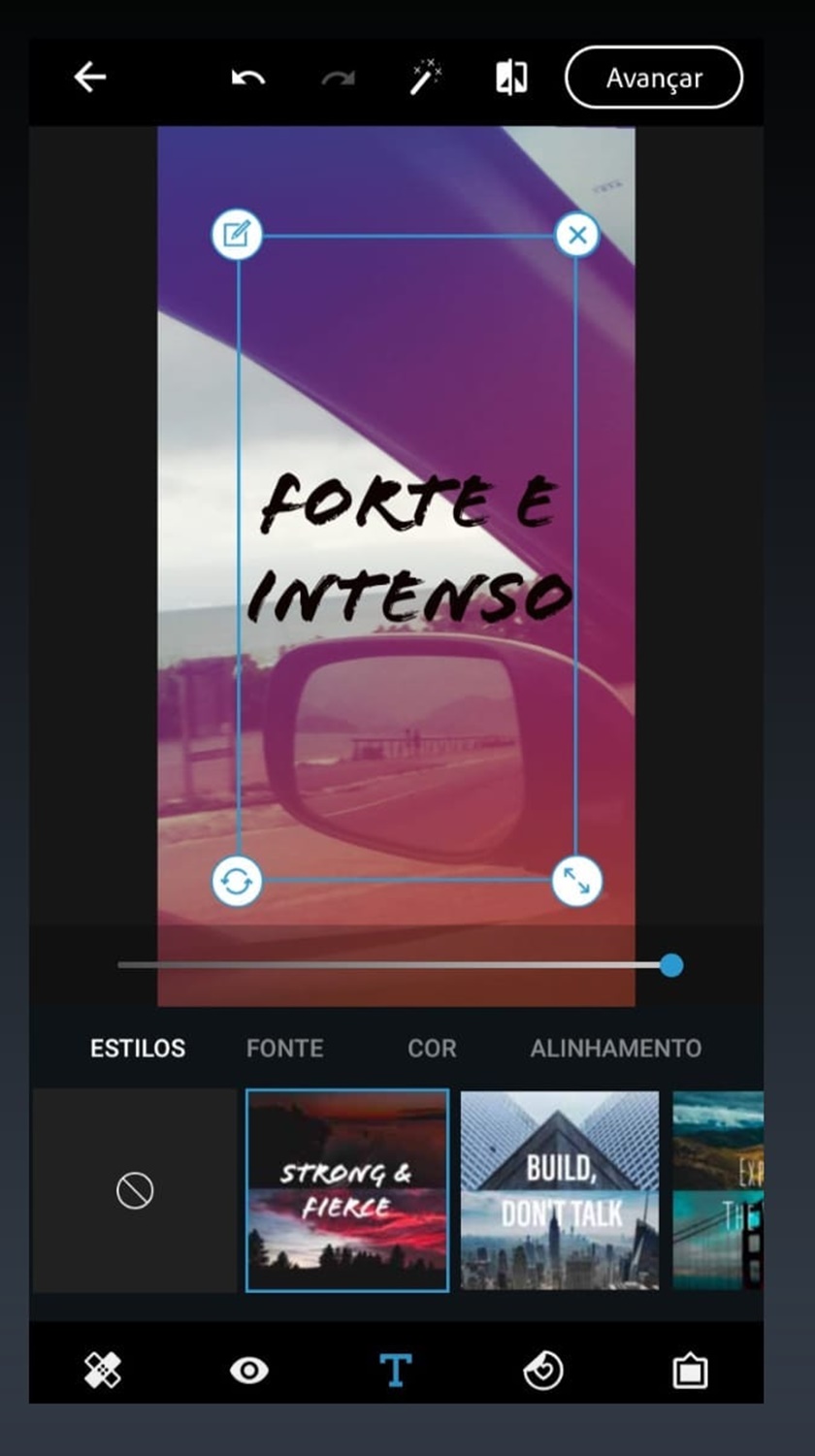This screenshot has height=1456, width=815.
Task: Tap the text opacity slider
Action: pos(393,965)
